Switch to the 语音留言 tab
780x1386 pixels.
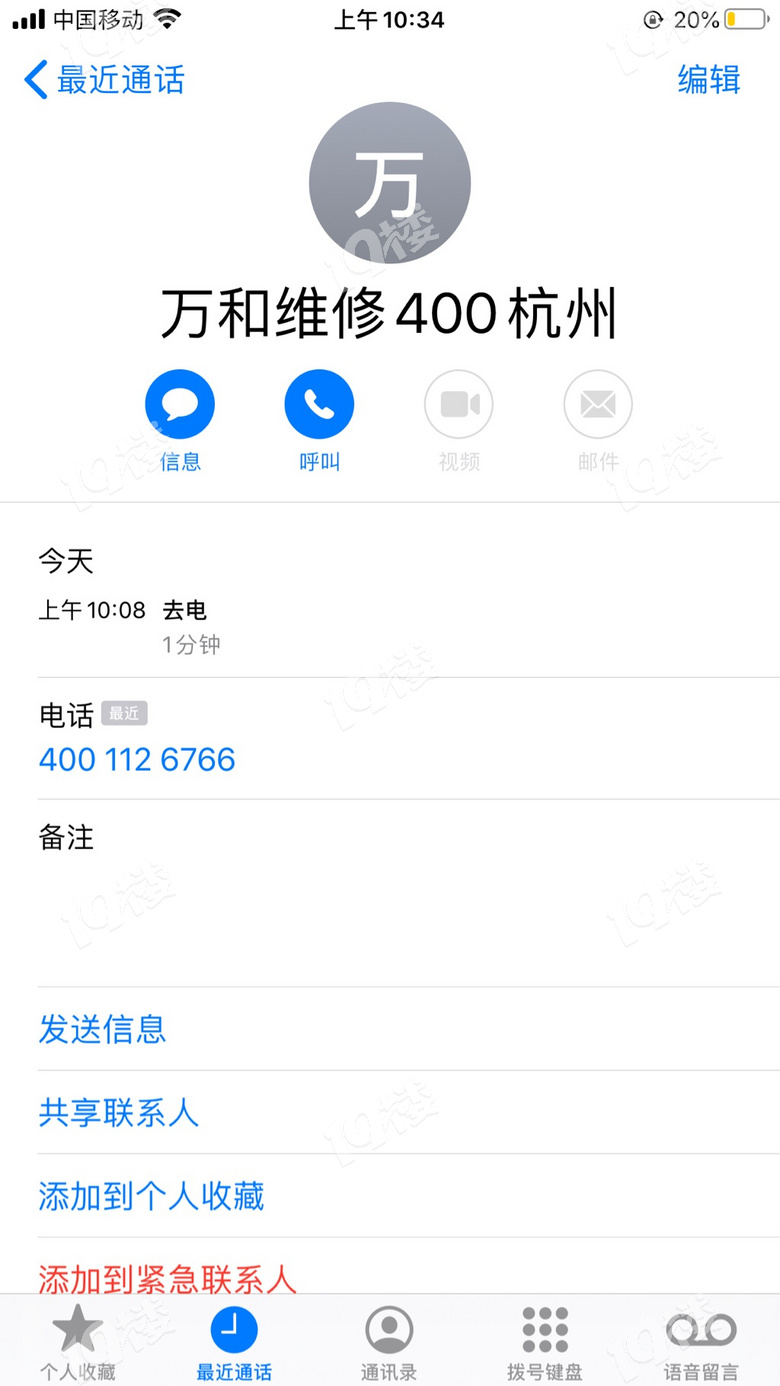701,1343
